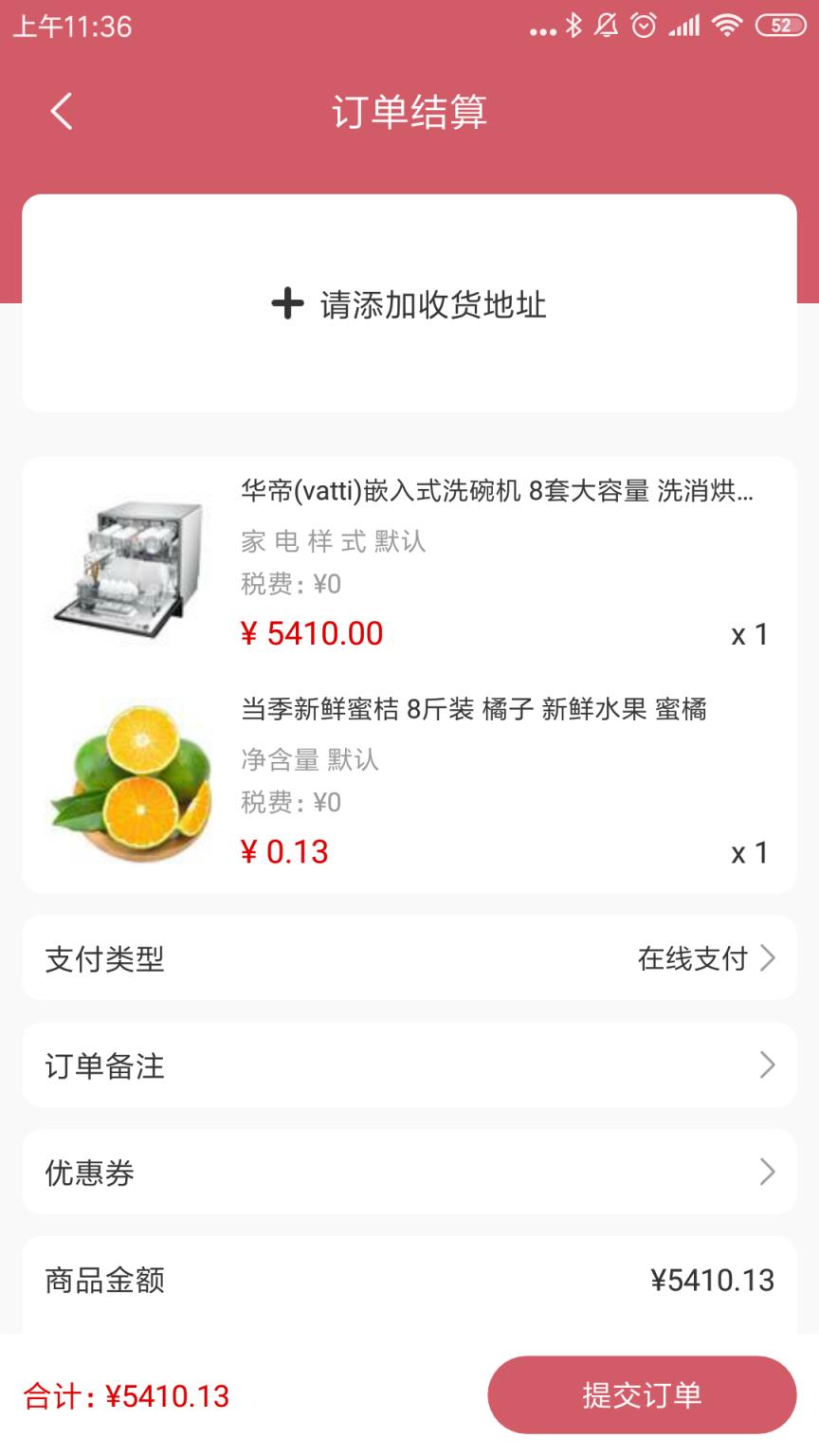819x1456 pixels.
Task: Tap the ¥5410.00 red price text
Action: 310,632
